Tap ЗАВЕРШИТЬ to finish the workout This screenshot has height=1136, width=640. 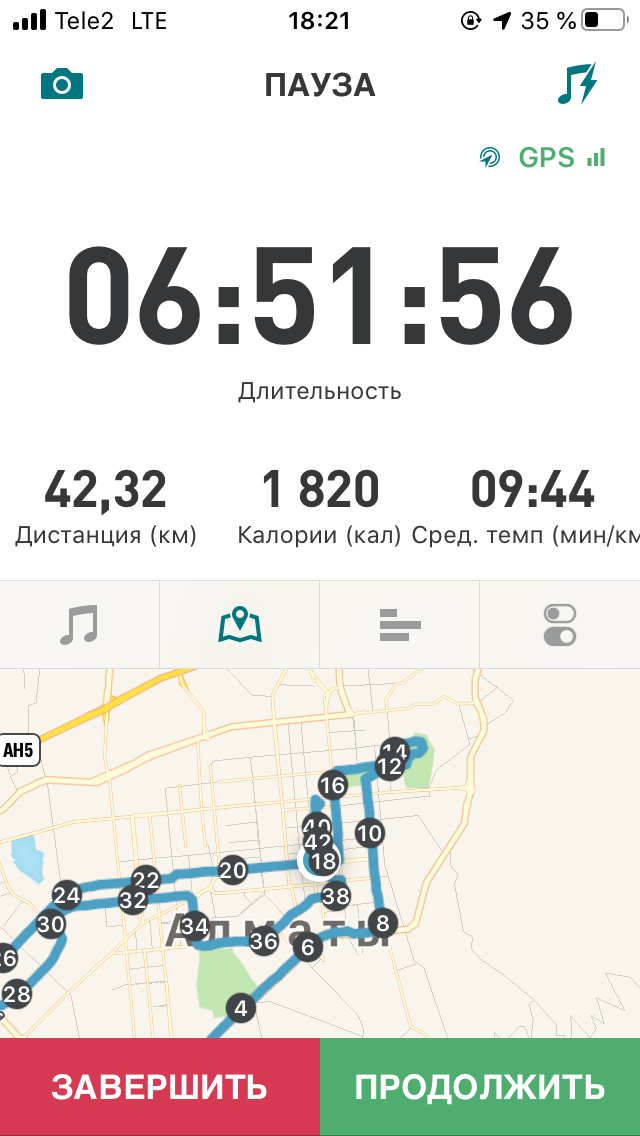point(160,1087)
